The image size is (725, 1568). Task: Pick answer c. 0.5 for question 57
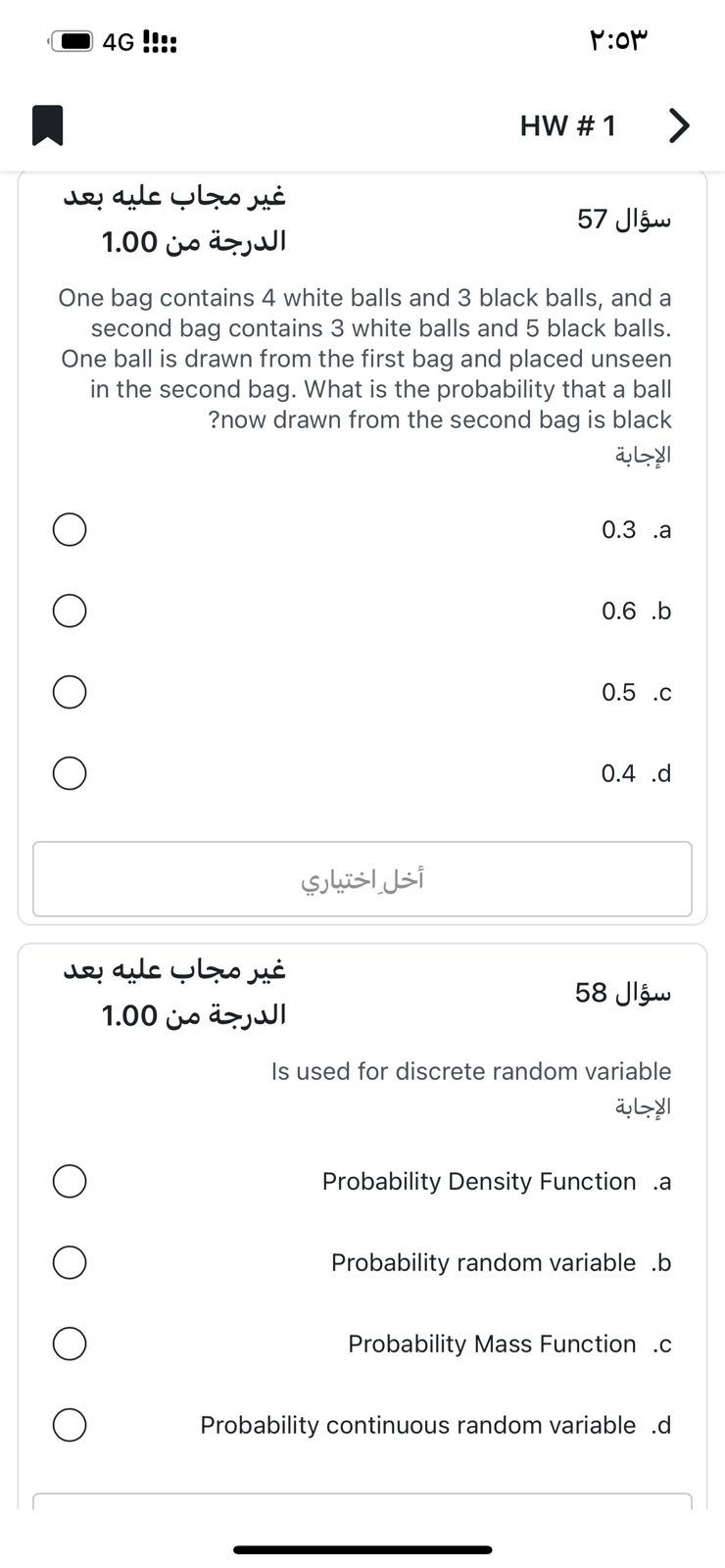pyautogui.click(x=70, y=692)
